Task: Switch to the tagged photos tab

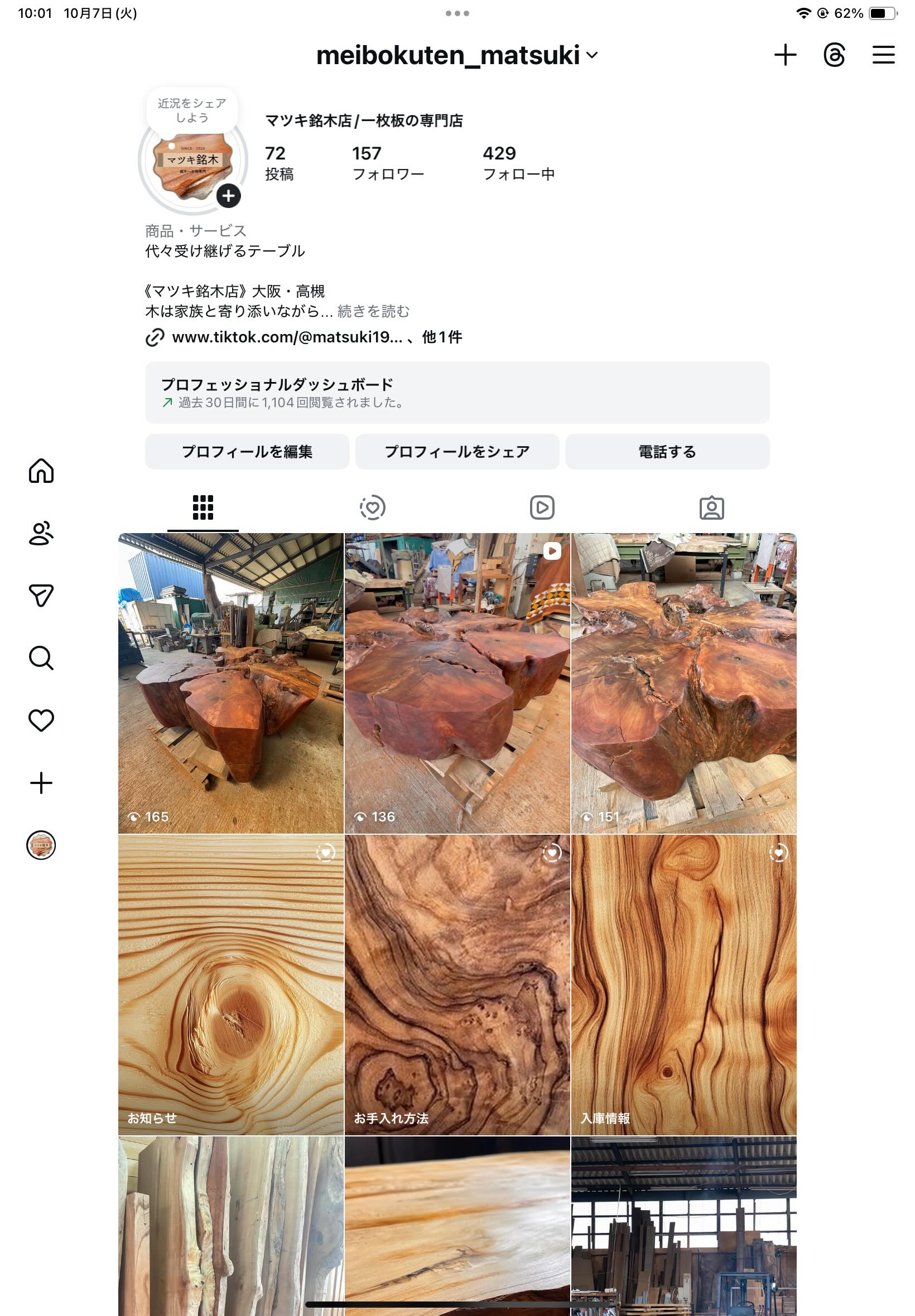Action: (x=711, y=507)
